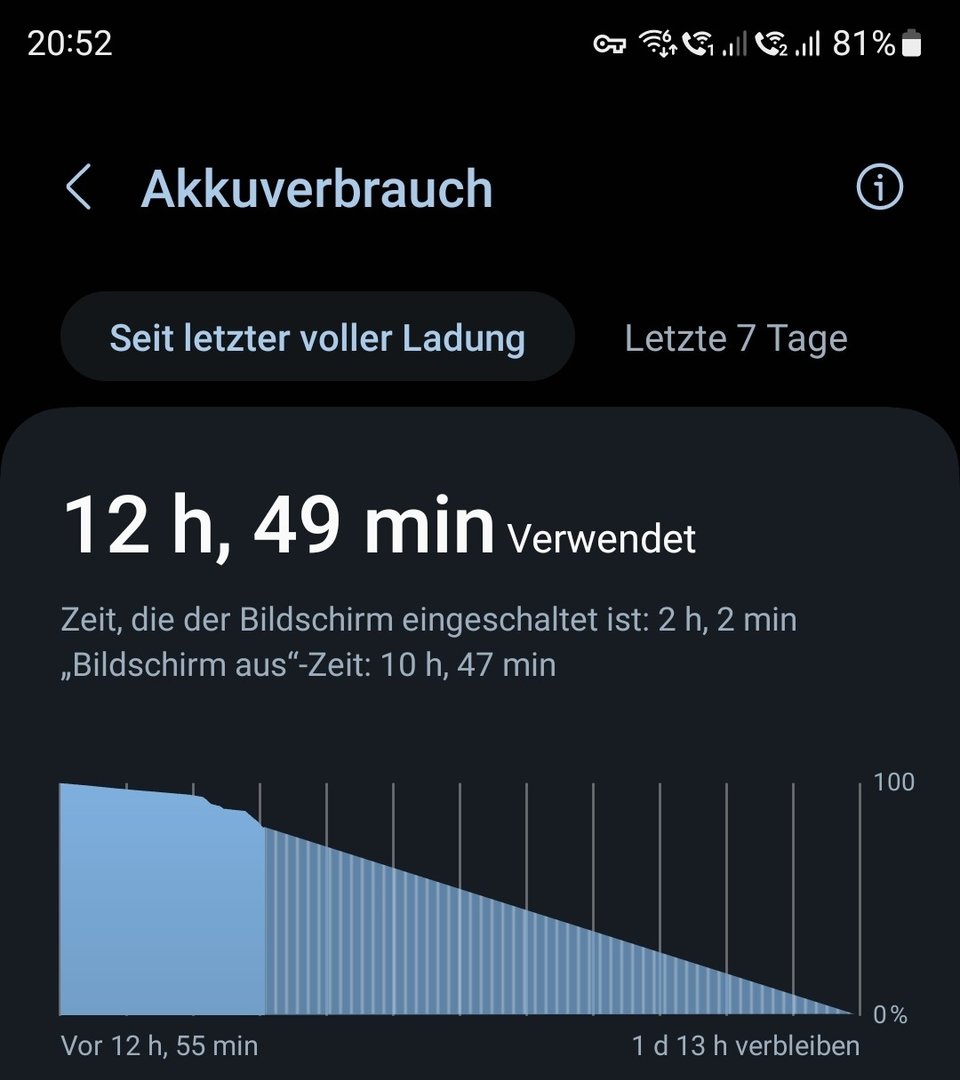Image resolution: width=960 pixels, height=1080 pixels.
Task: Switch to Letzte 7 Tage tab
Action: click(735, 338)
